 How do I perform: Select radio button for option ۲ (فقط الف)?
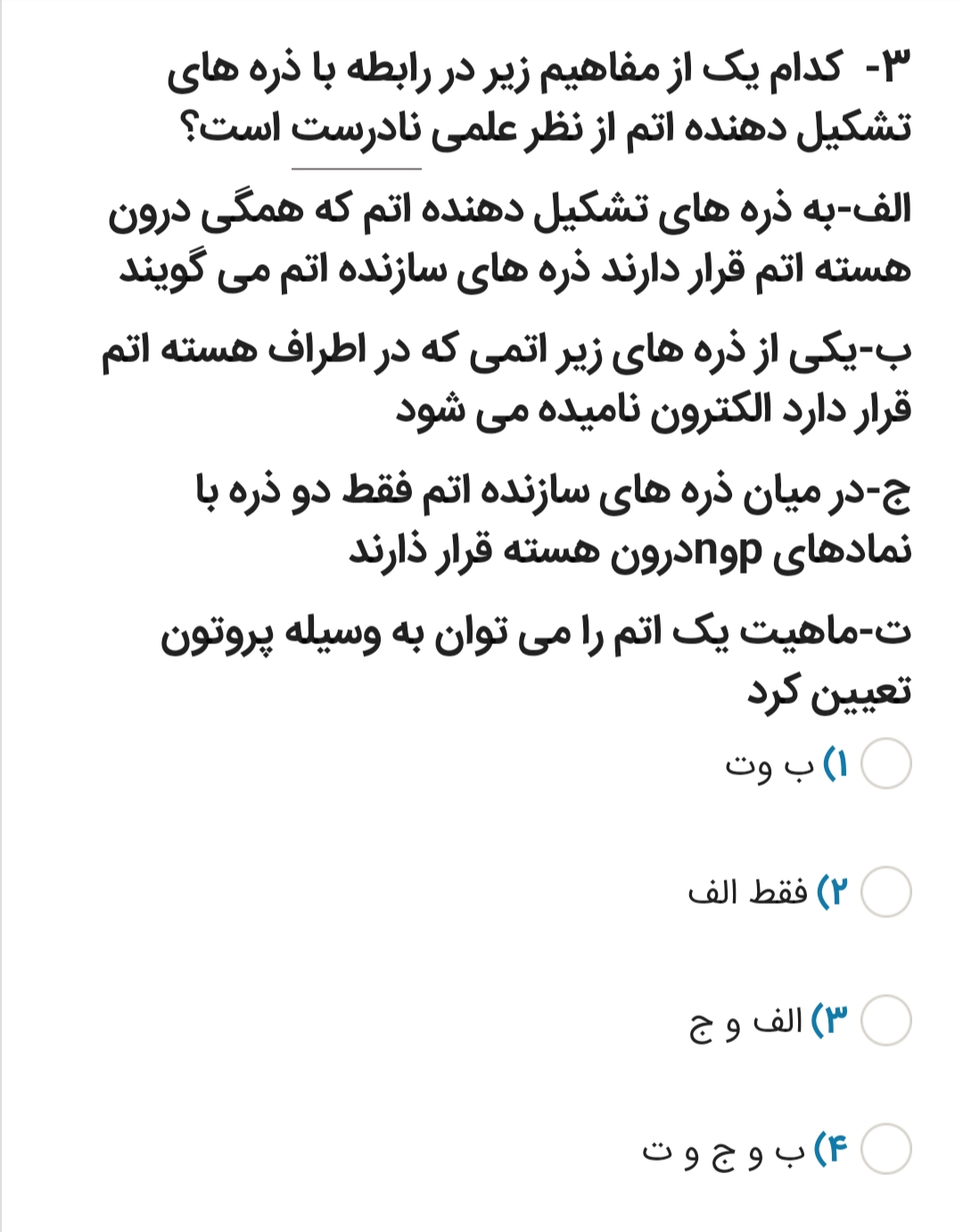click(x=886, y=889)
